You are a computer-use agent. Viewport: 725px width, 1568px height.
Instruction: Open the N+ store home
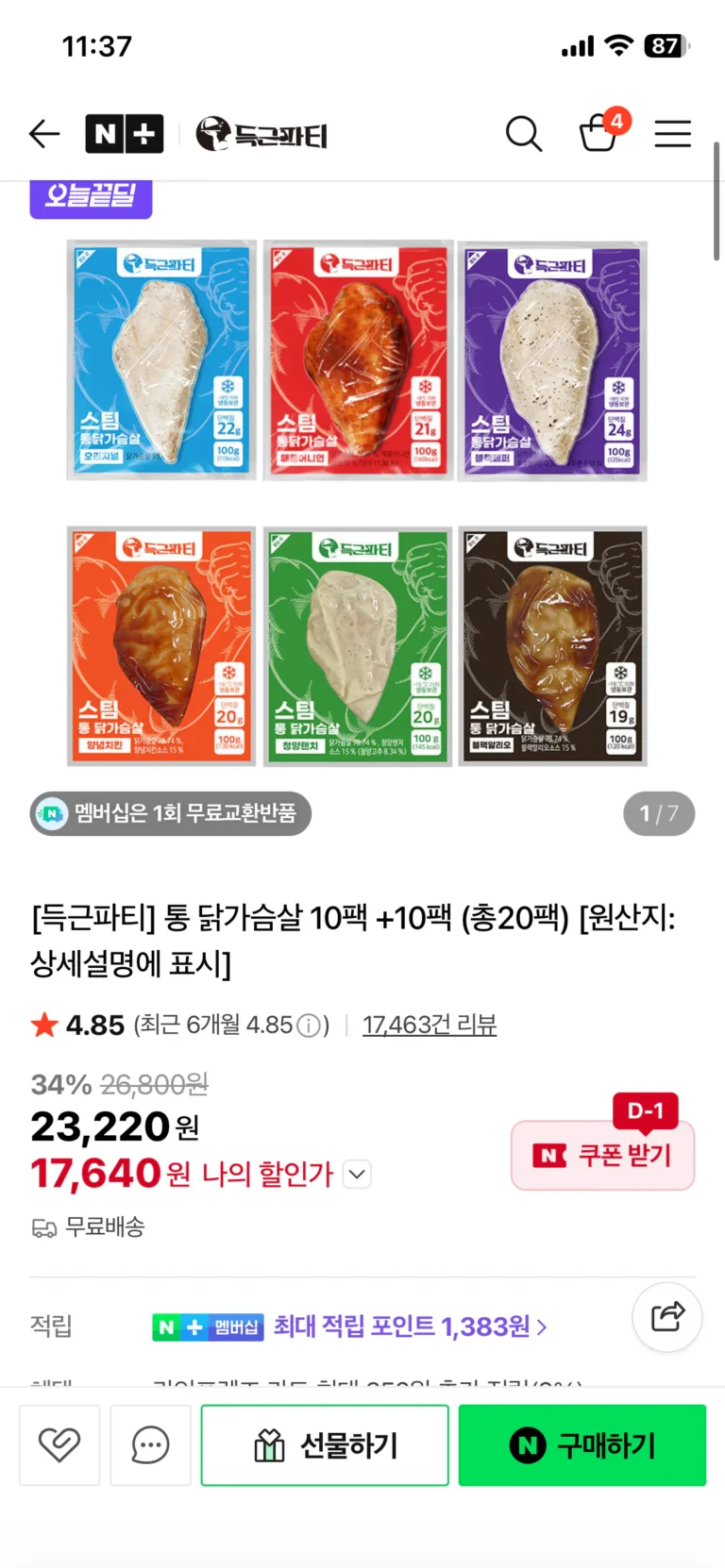(124, 134)
